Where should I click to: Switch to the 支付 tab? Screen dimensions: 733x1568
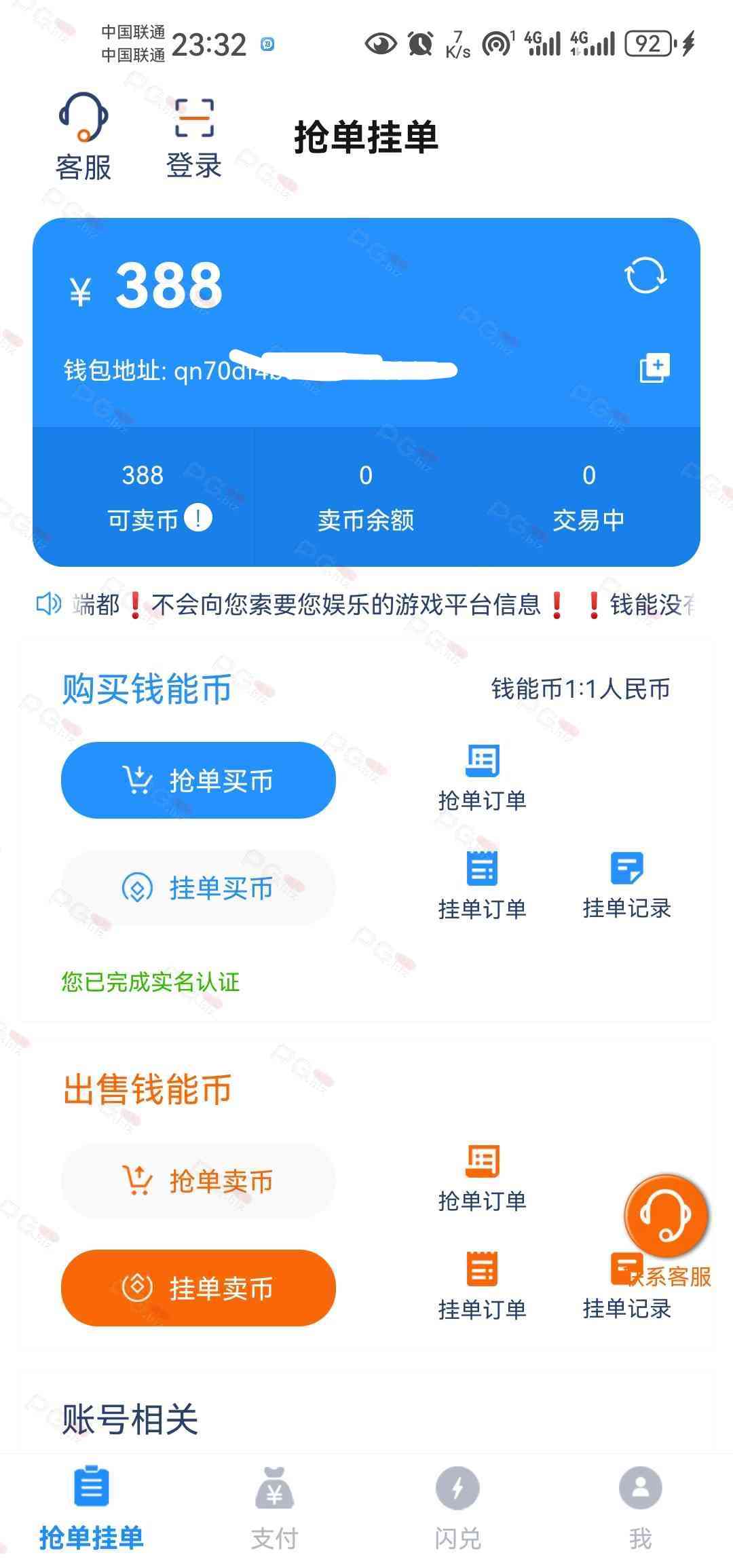[274, 1506]
